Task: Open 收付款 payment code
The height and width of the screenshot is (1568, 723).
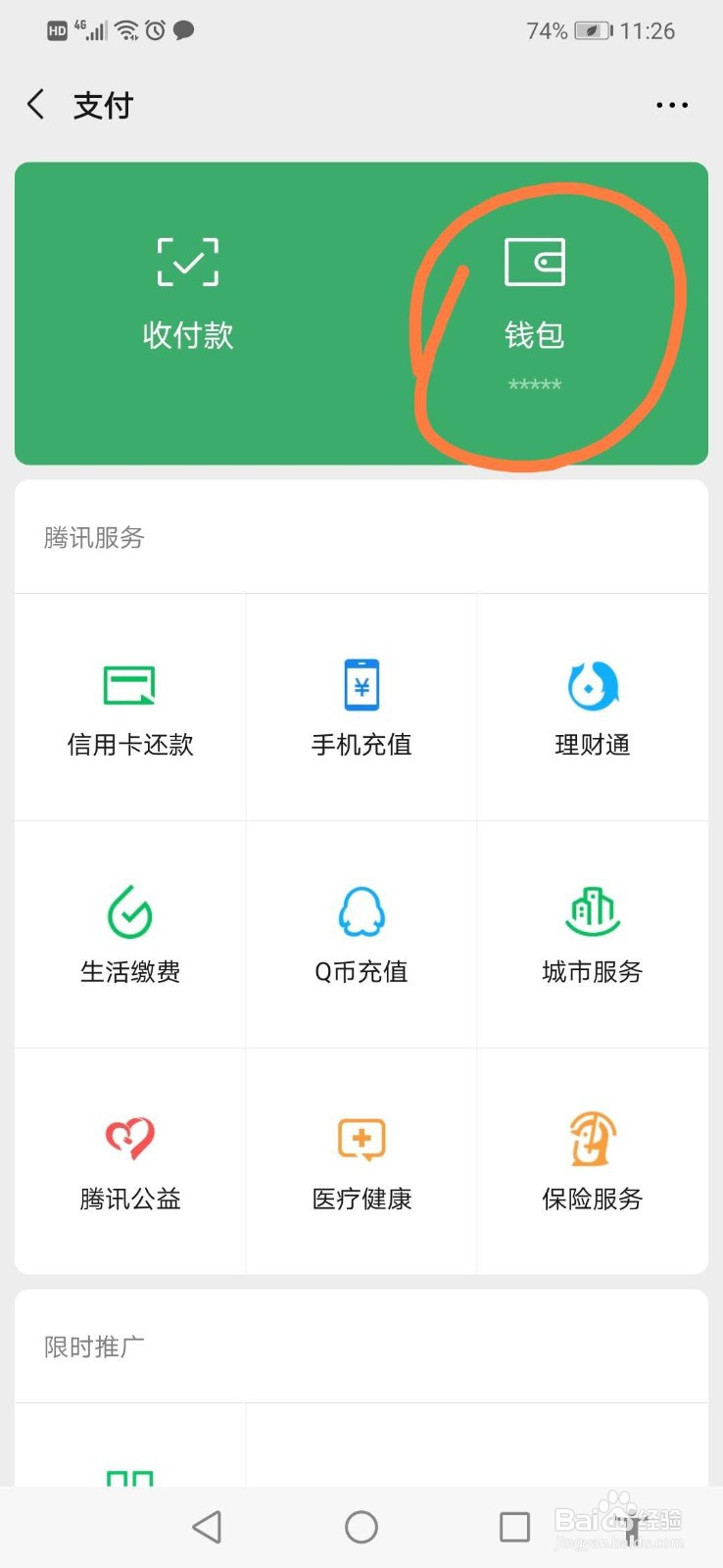Action: [187, 294]
